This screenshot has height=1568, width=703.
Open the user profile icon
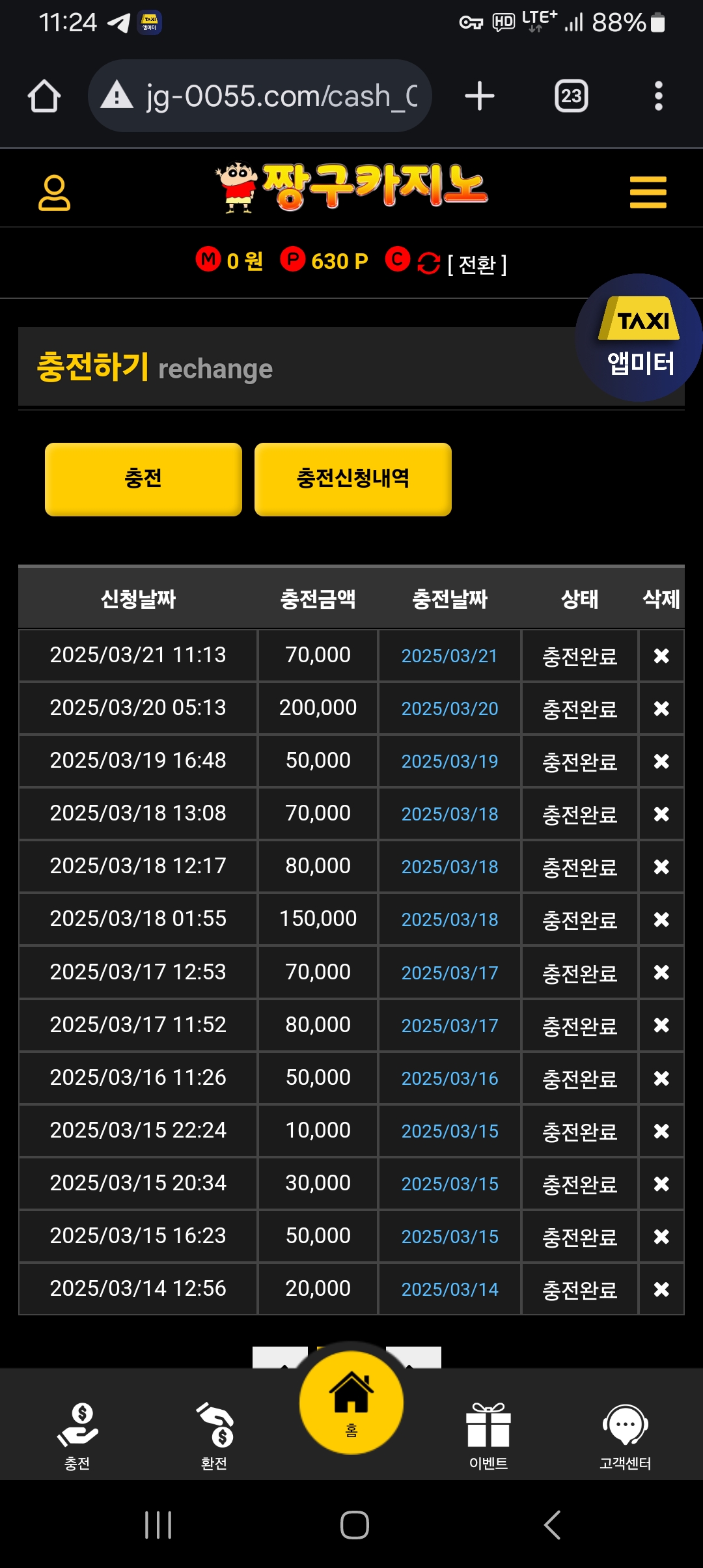54,193
